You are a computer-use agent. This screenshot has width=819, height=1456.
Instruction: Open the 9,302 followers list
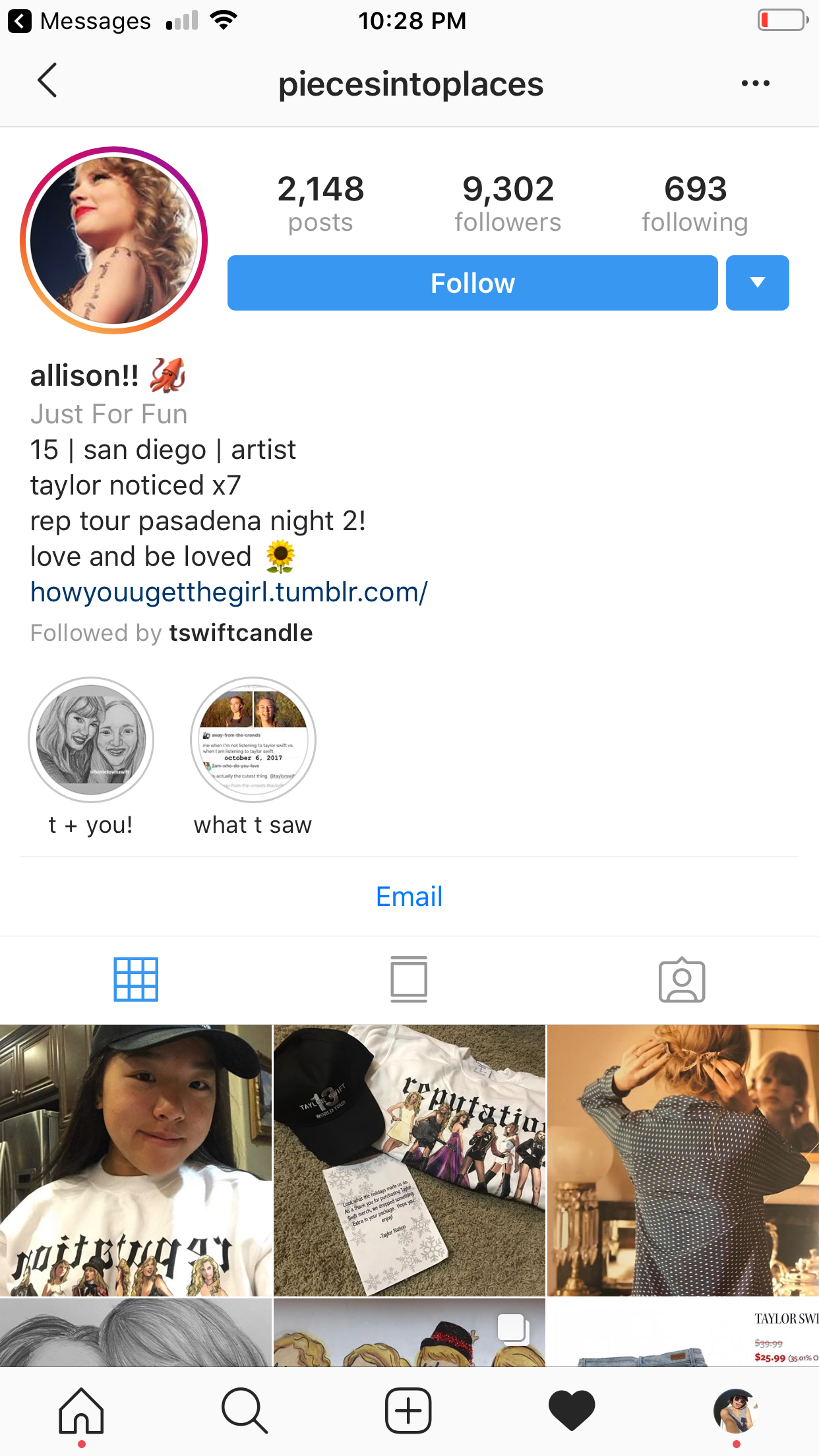[x=507, y=203]
